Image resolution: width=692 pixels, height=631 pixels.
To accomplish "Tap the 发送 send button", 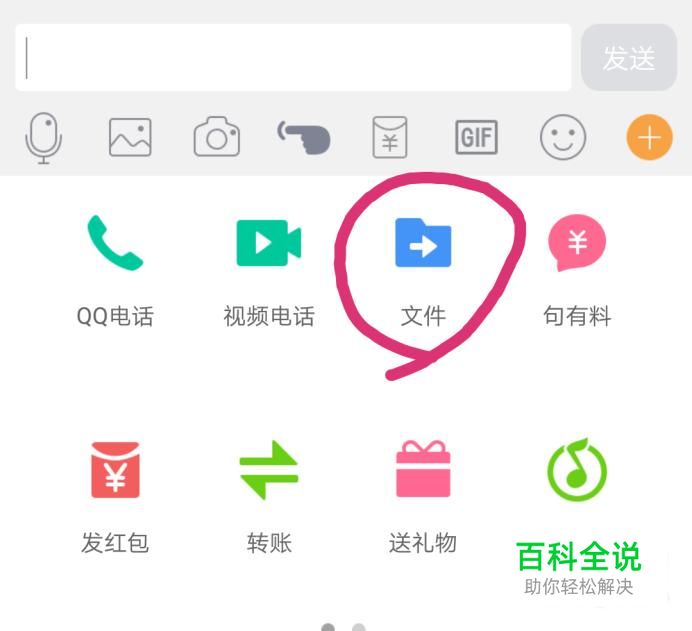I will pyautogui.click(x=628, y=58).
